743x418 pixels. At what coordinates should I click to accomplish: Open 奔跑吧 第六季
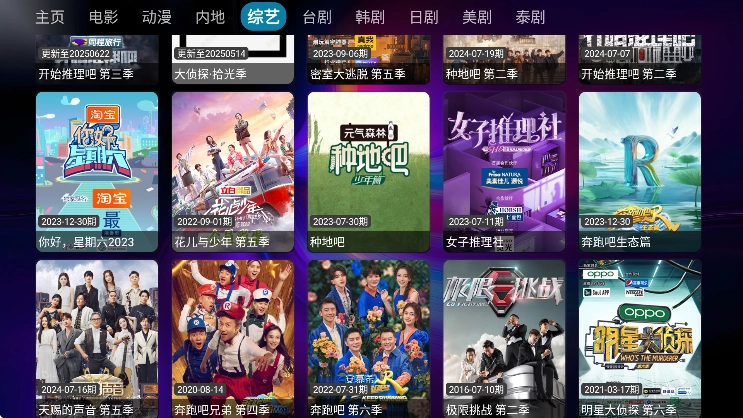click(369, 338)
